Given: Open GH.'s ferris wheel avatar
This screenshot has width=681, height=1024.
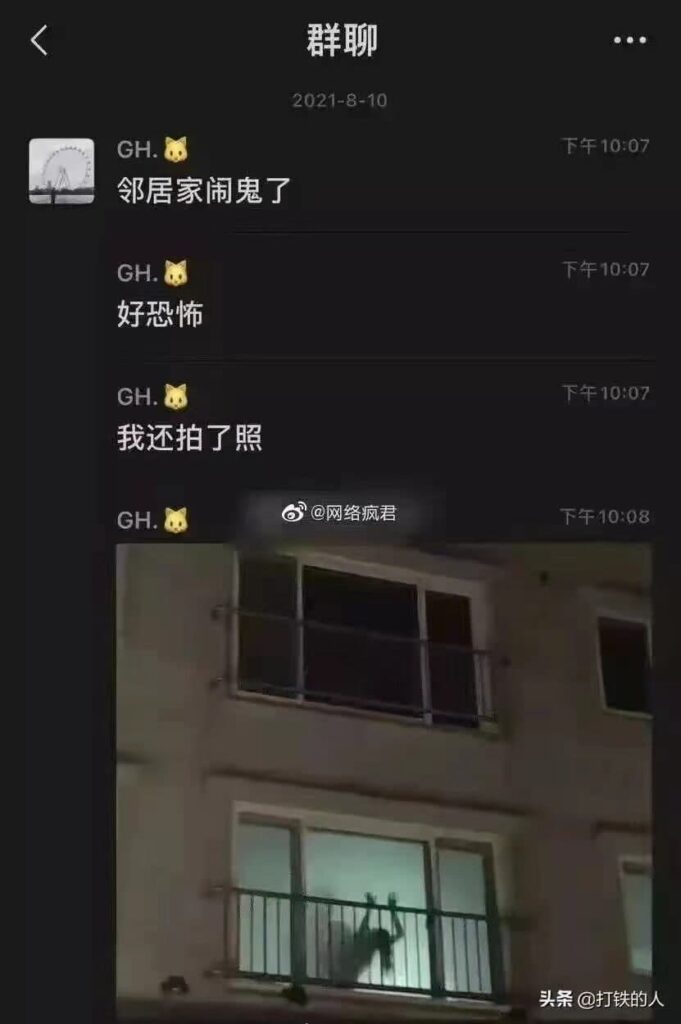Looking at the screenshot, I should [x=62, y=172].
